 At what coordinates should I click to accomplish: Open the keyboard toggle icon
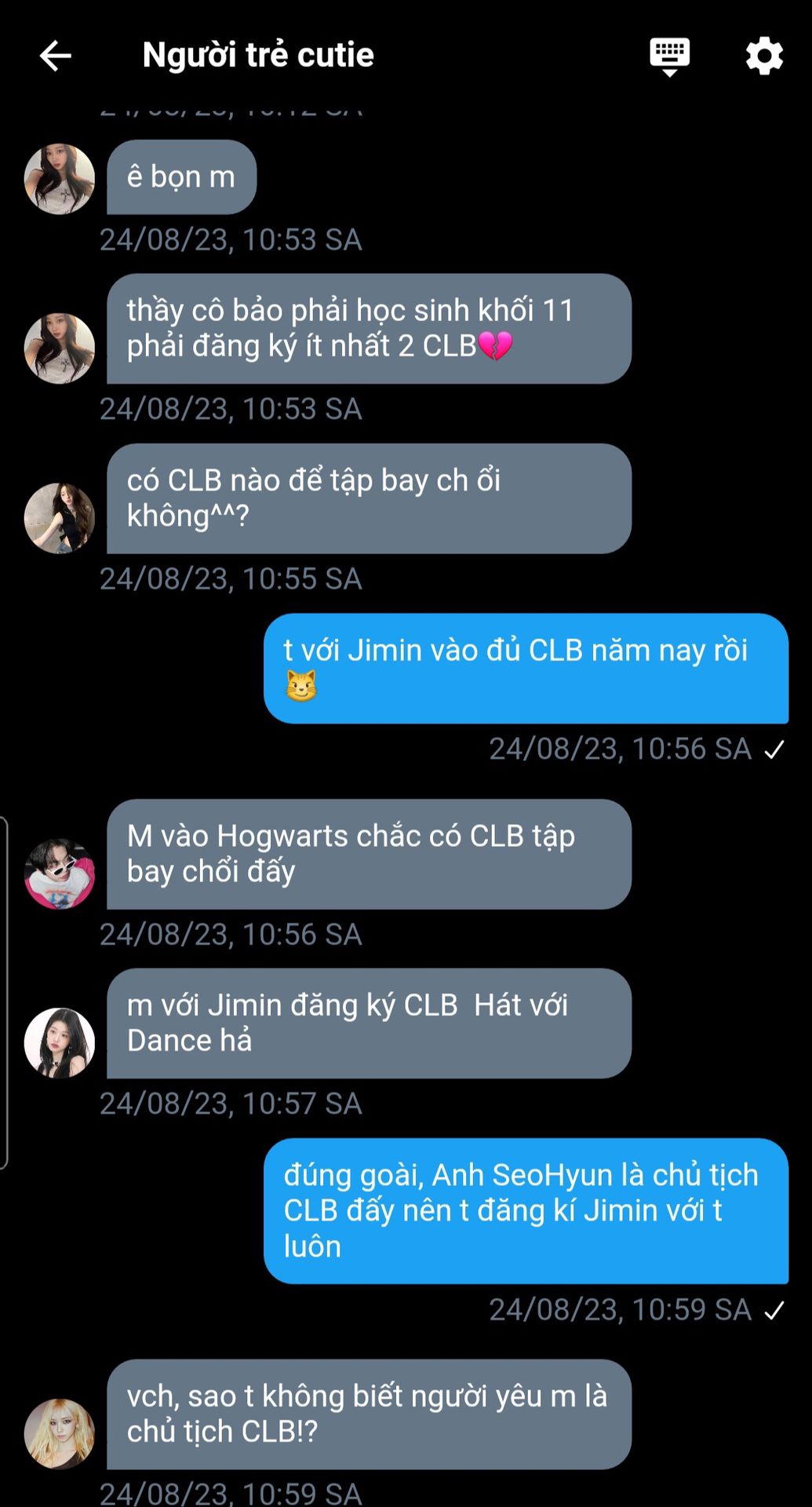tap(669, 56)
